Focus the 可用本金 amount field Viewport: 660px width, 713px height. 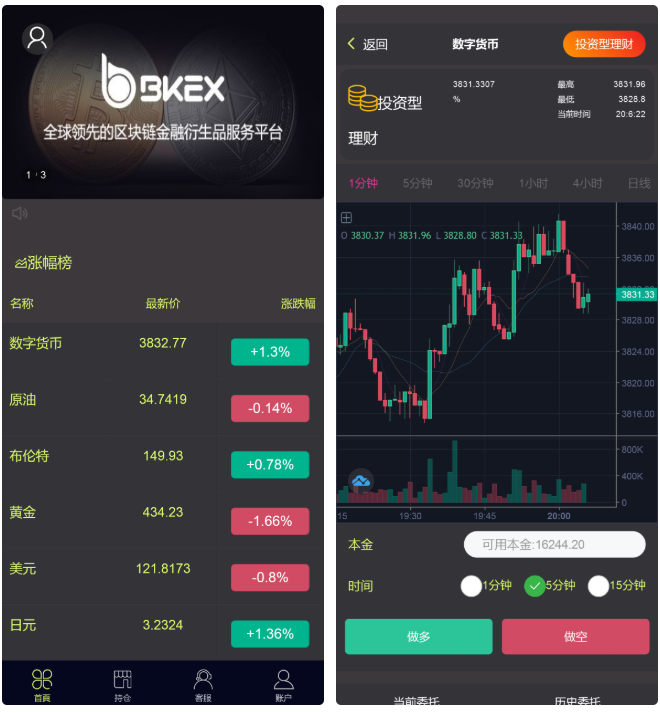click(554, 545)
